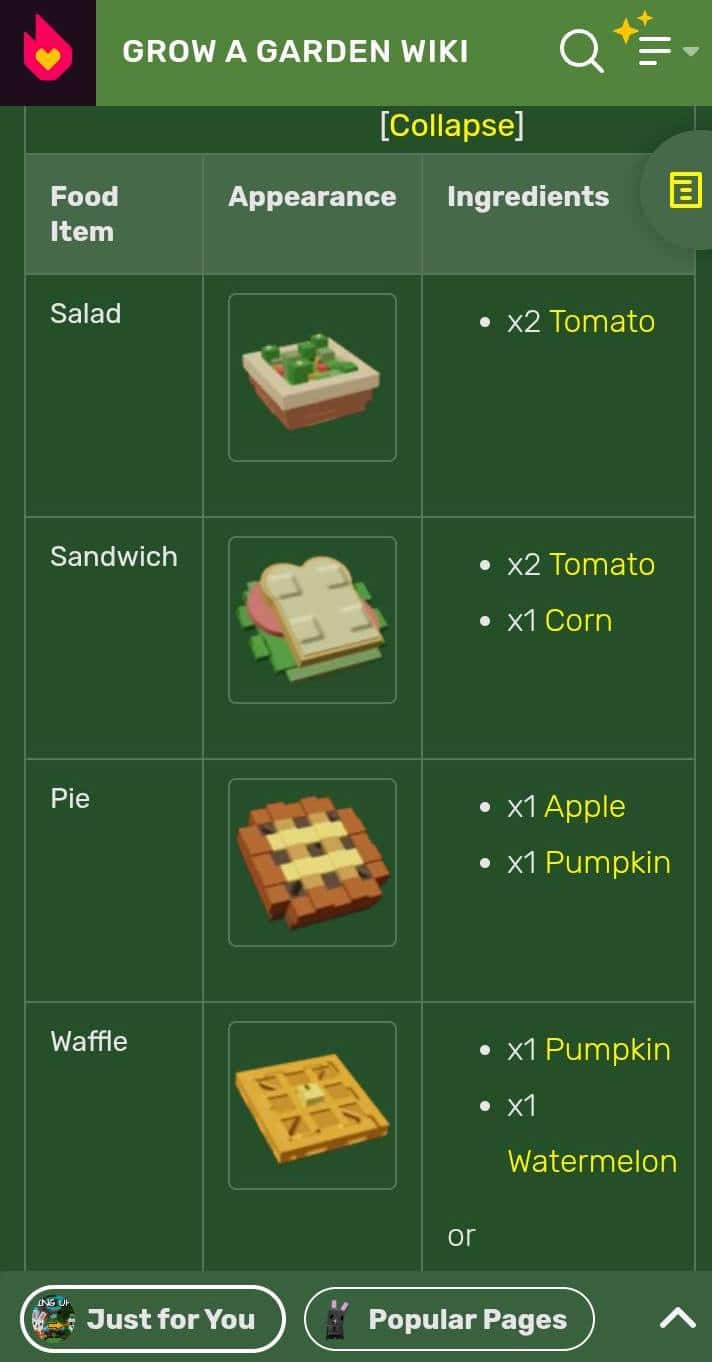
Task: Collapse the food recipes table
Action: pos(452,125)
